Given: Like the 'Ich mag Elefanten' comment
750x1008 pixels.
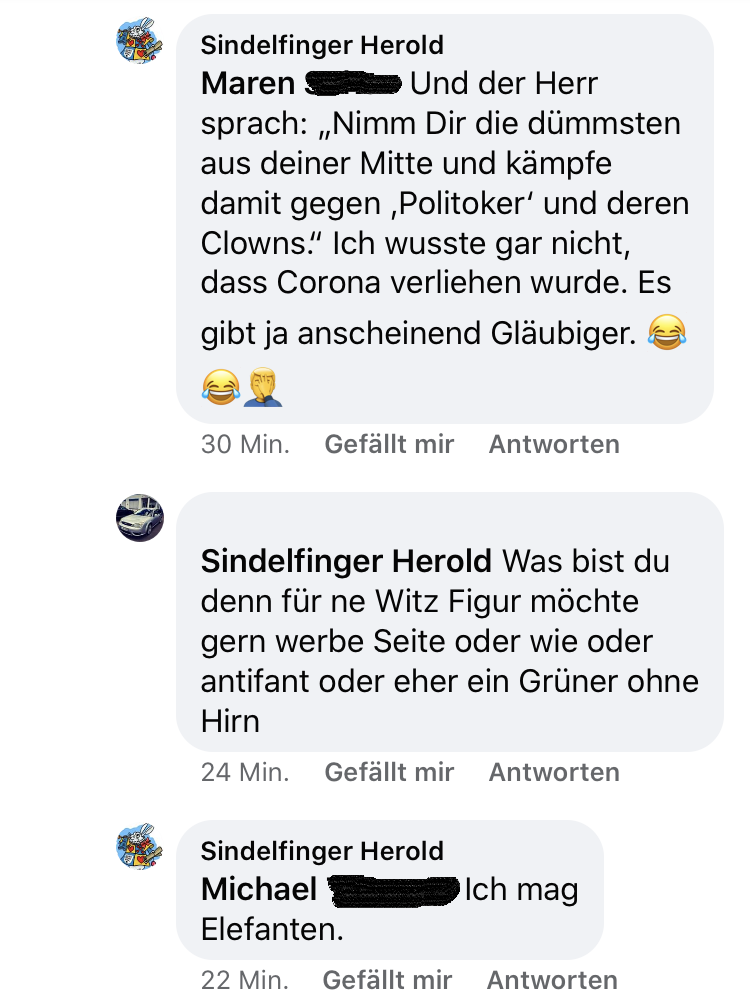Looking at the screenshot, I should pyautogui.click(x=389, y=980).
